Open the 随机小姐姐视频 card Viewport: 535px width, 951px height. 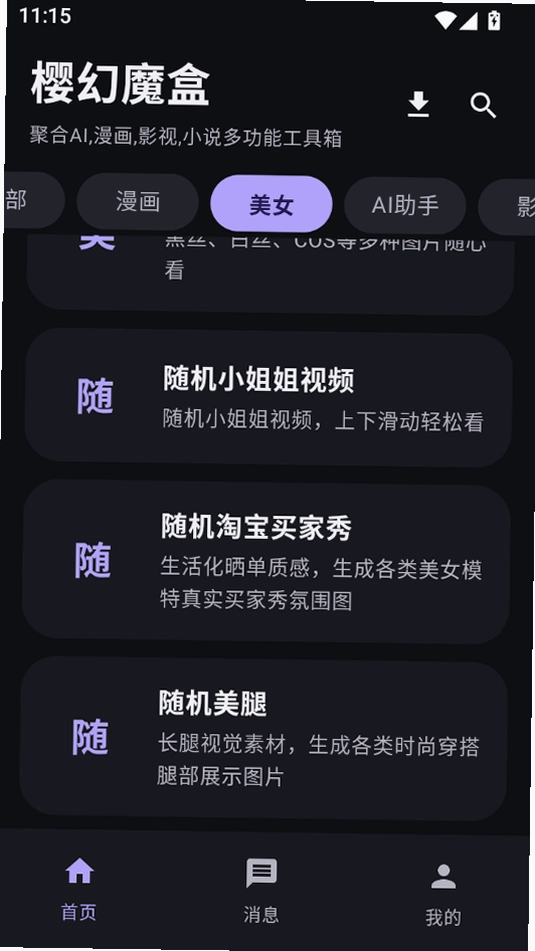(269, 397)
